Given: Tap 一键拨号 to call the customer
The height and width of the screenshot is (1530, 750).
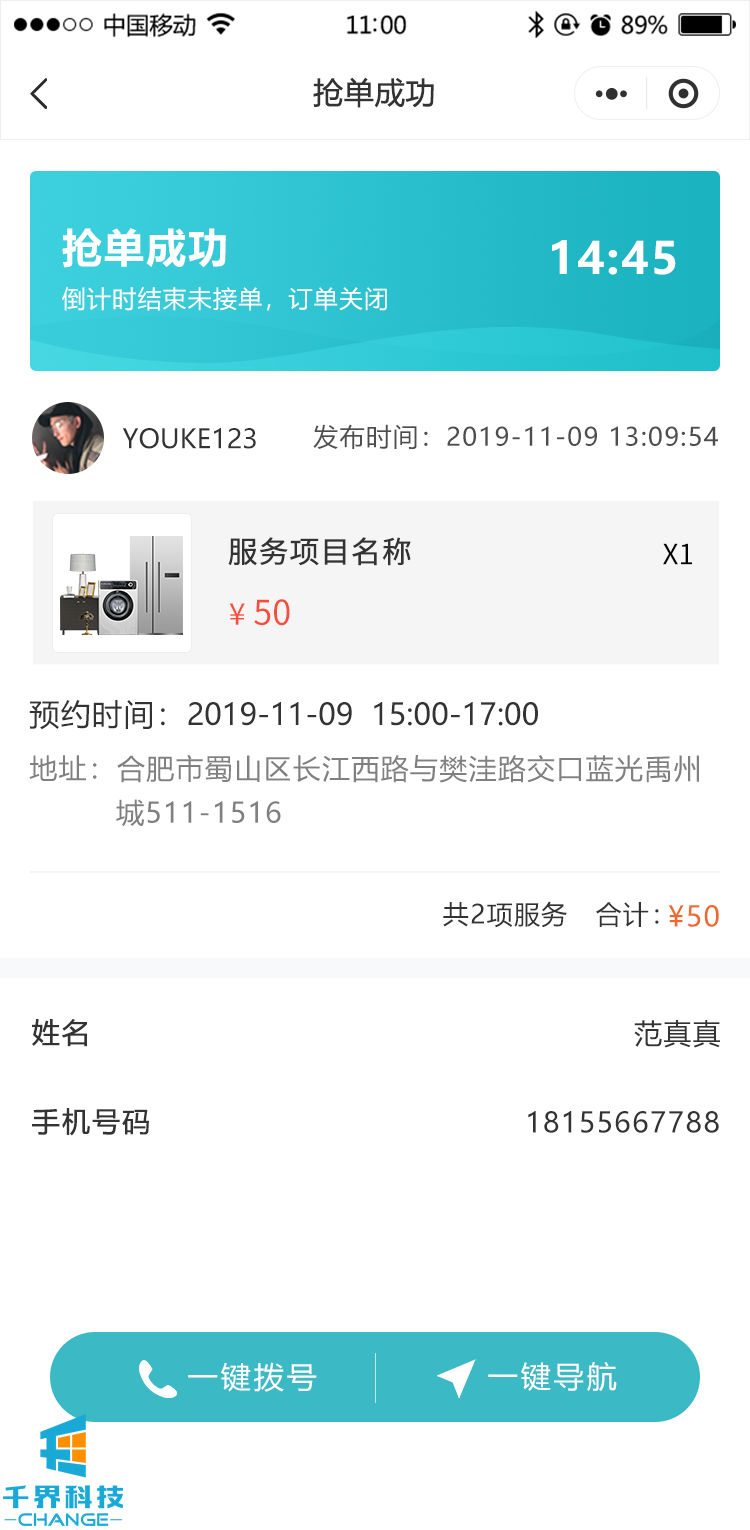Looking at the screenshot, I should pyautogui.click(x=228, y=1378).
